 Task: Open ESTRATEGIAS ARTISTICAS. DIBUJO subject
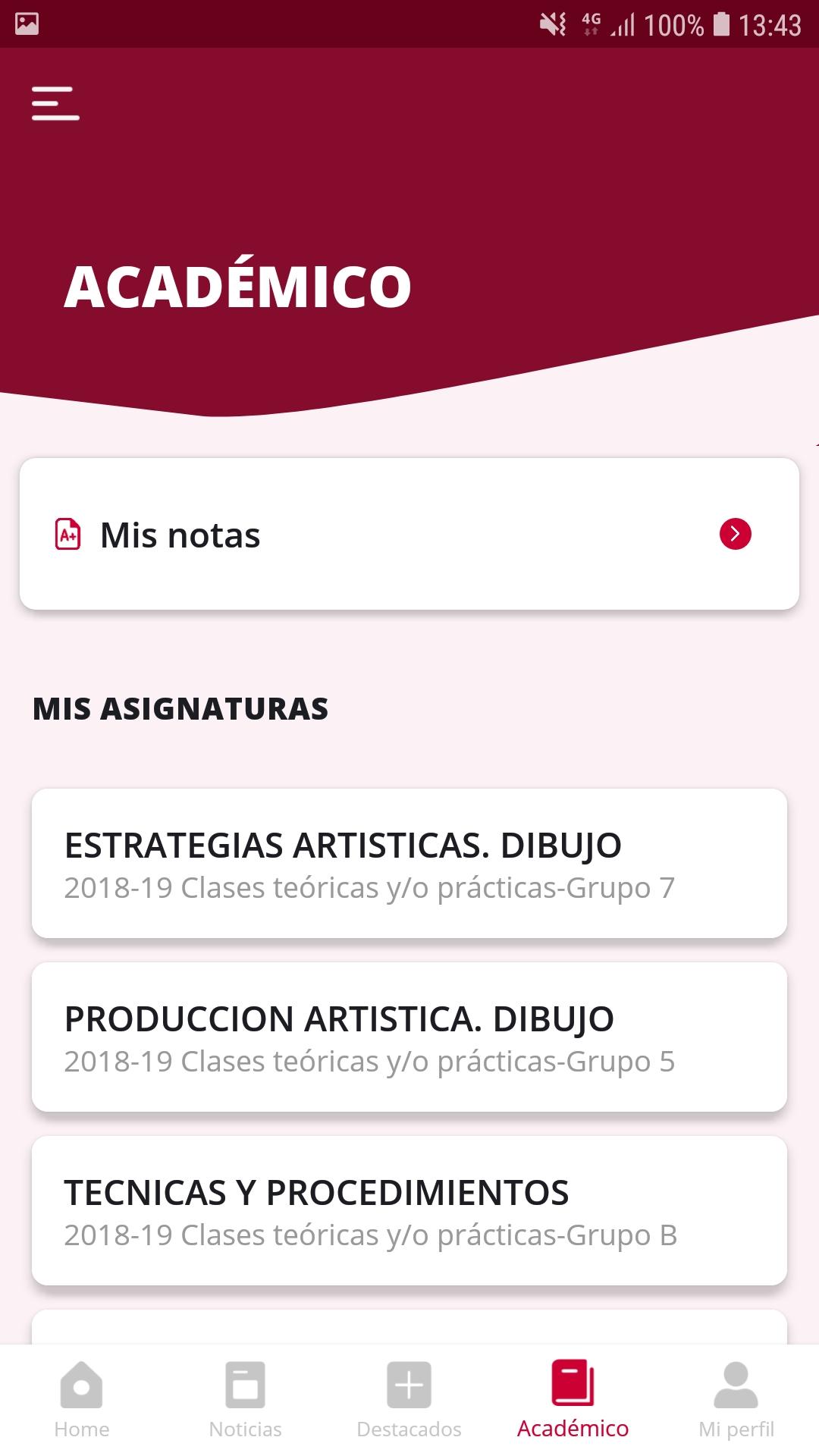coord(409,864)
